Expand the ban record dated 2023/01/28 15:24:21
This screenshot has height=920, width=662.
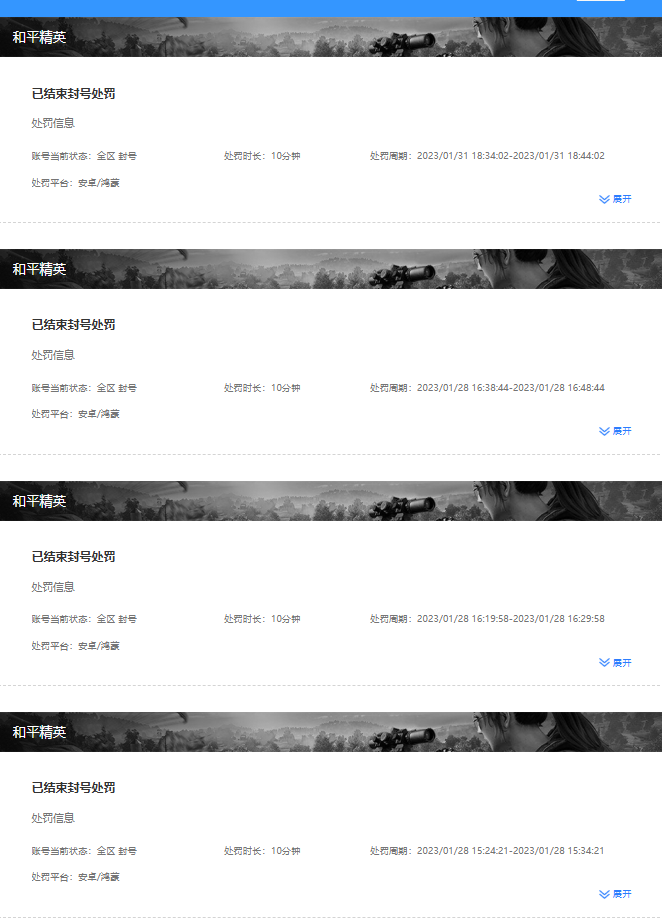(x=615, y=894)
